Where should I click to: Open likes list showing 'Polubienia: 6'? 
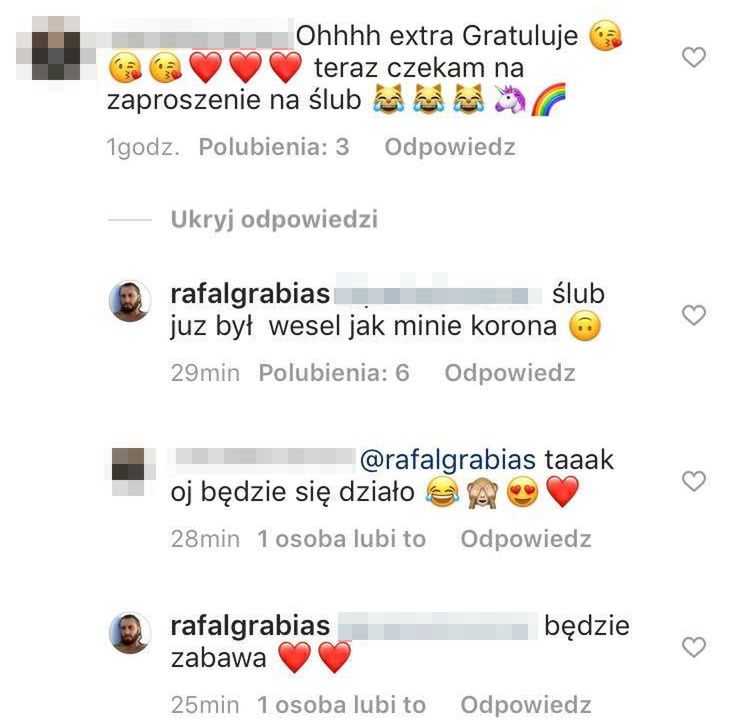point(334,373)
